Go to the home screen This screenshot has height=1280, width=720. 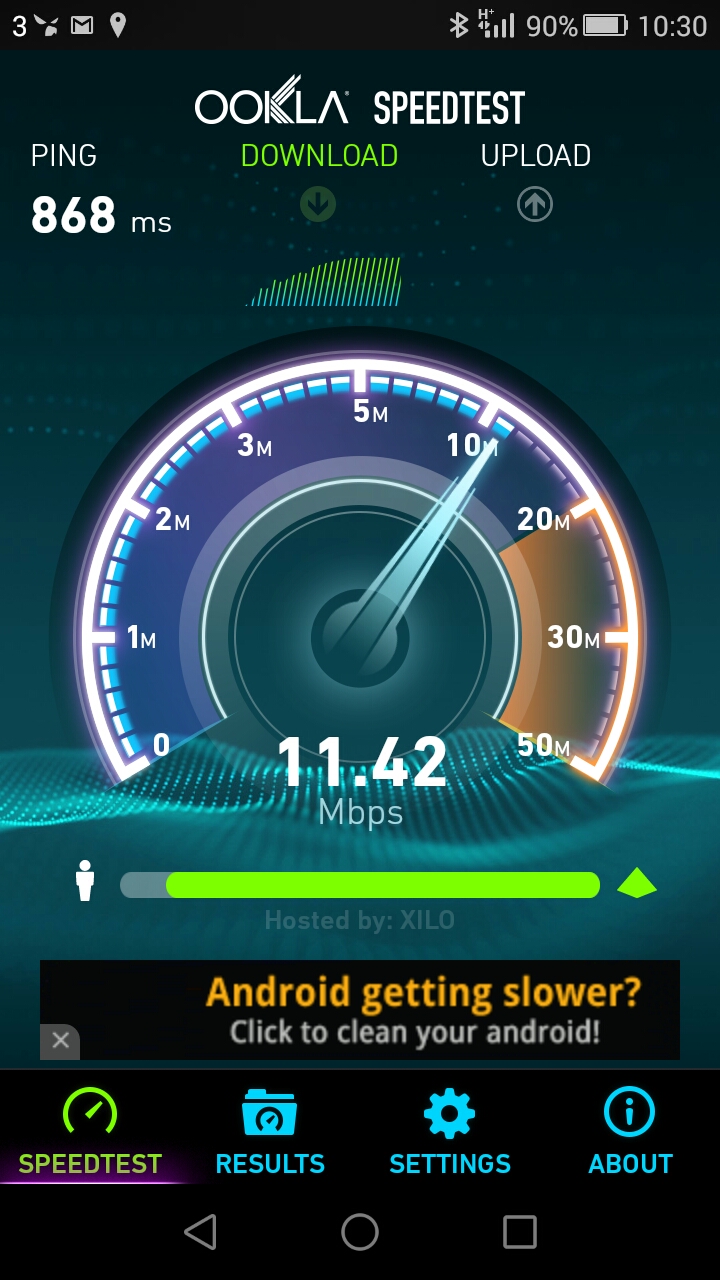tap(360, 1232)
